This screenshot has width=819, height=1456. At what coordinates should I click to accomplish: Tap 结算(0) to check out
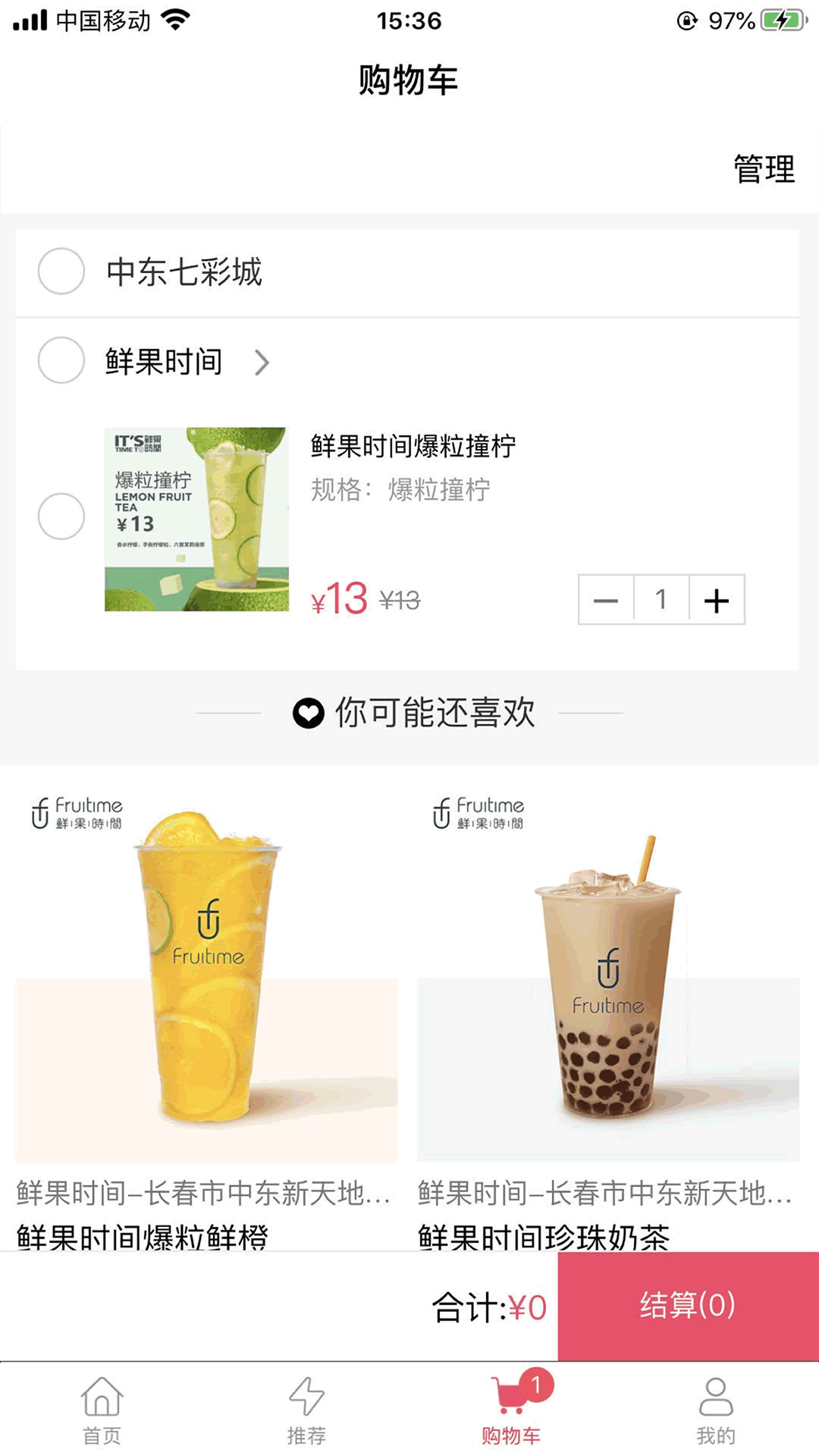coord(688,1305)
